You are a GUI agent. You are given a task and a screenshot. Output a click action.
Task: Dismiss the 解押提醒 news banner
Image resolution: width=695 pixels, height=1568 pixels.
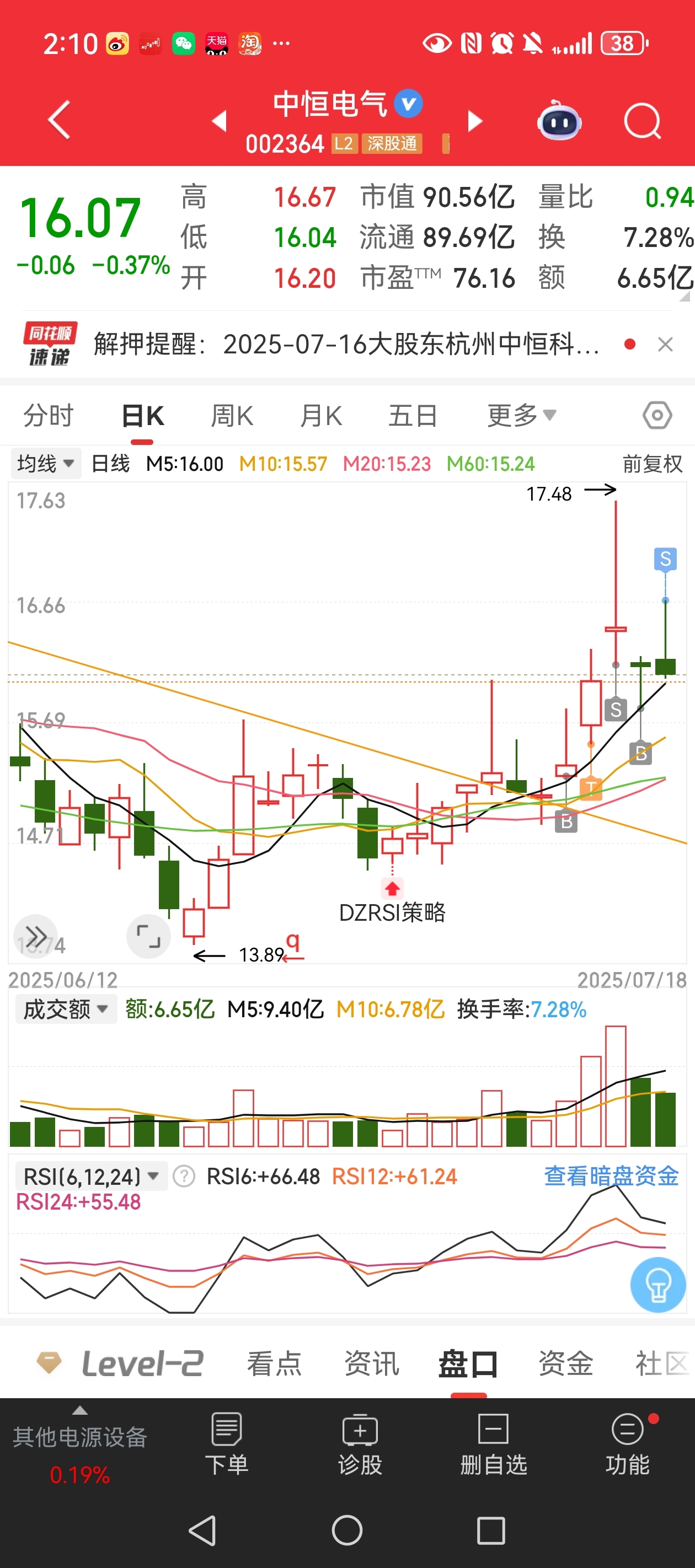tap(665, 345)
